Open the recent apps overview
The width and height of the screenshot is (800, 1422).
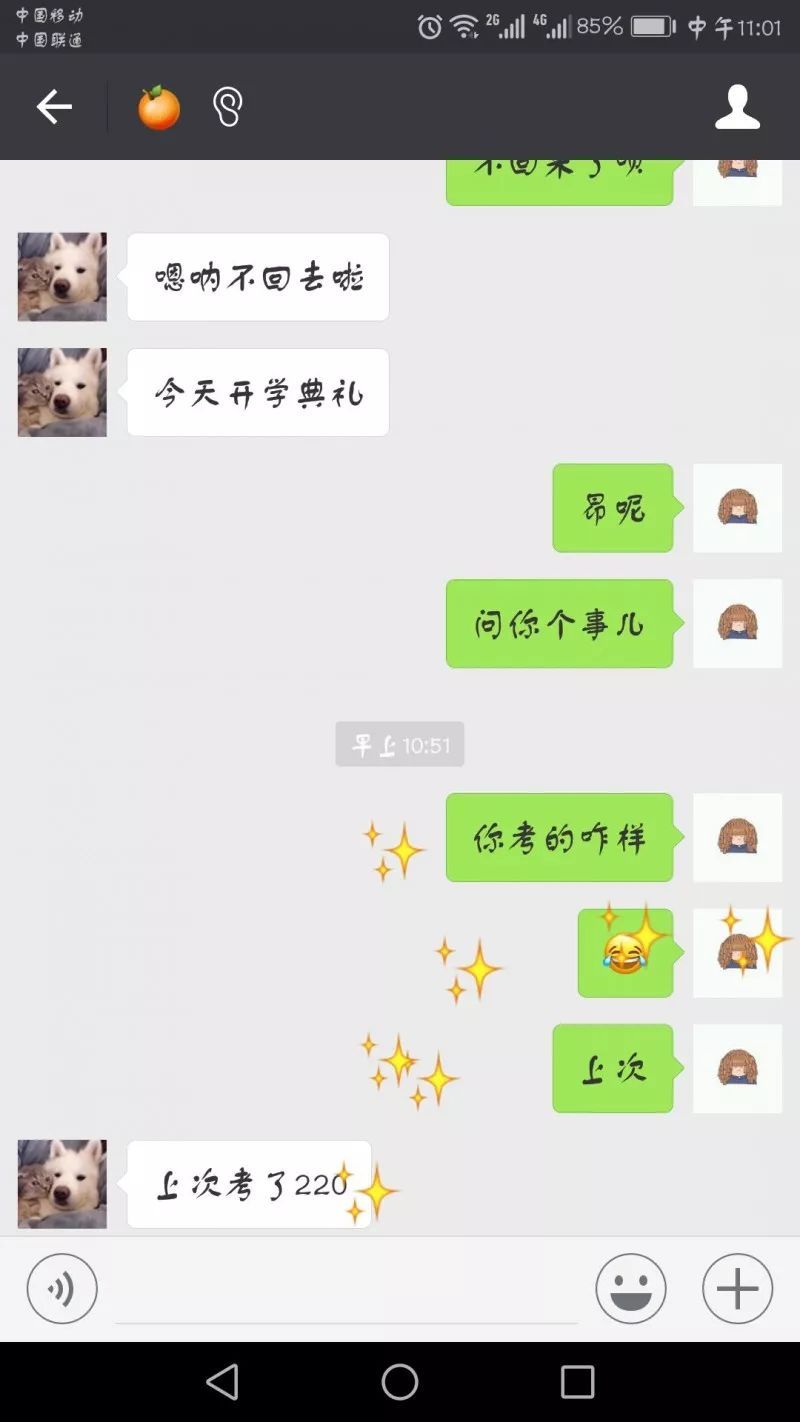click(577, 1382)
